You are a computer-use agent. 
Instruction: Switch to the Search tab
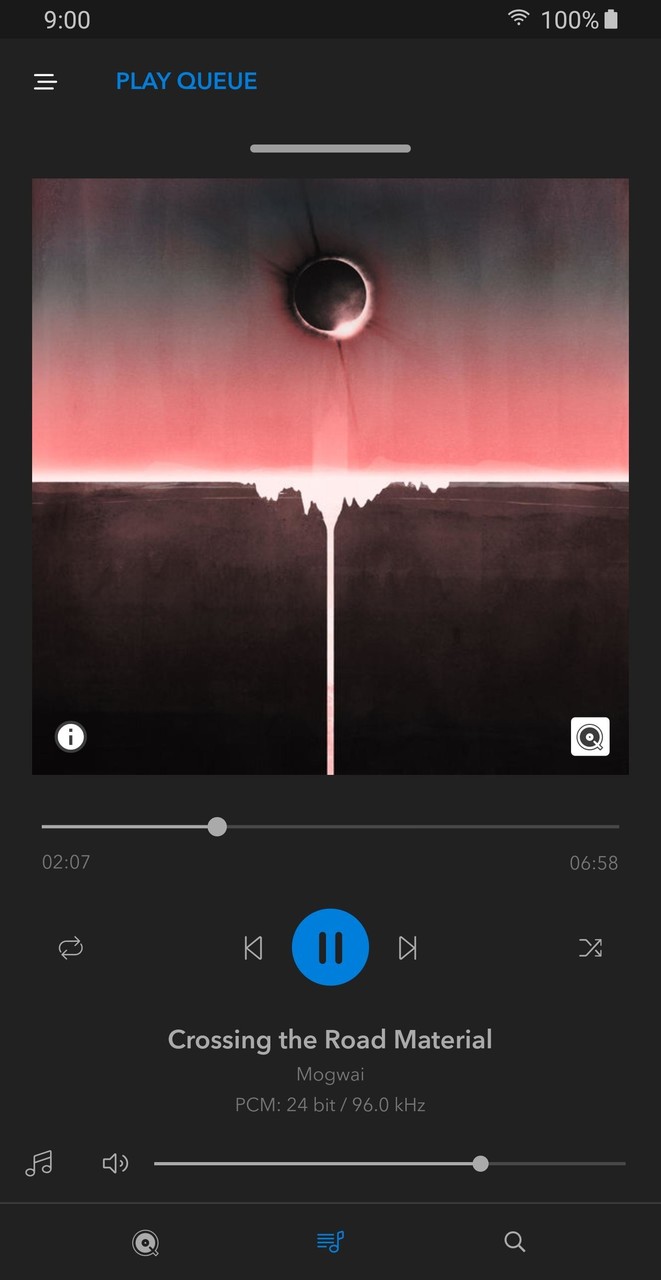point(514,1242)
